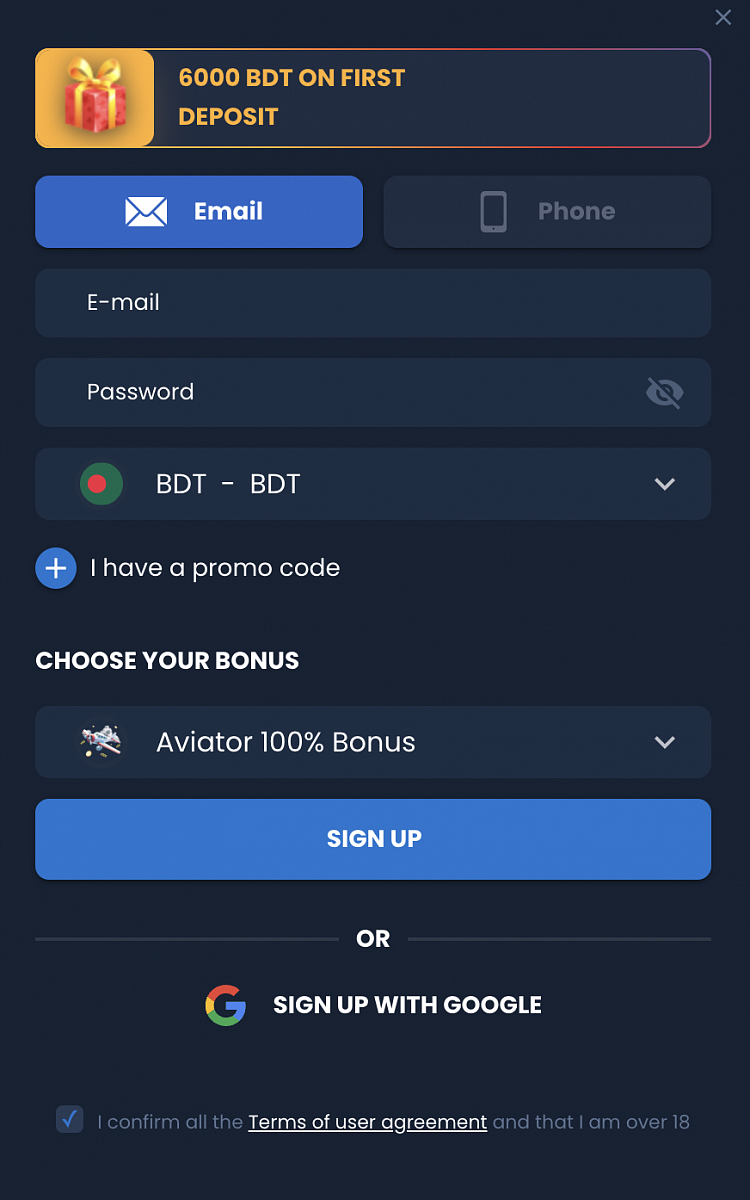
Task: Expand the promo code option
Action: [x=56, y=568]
